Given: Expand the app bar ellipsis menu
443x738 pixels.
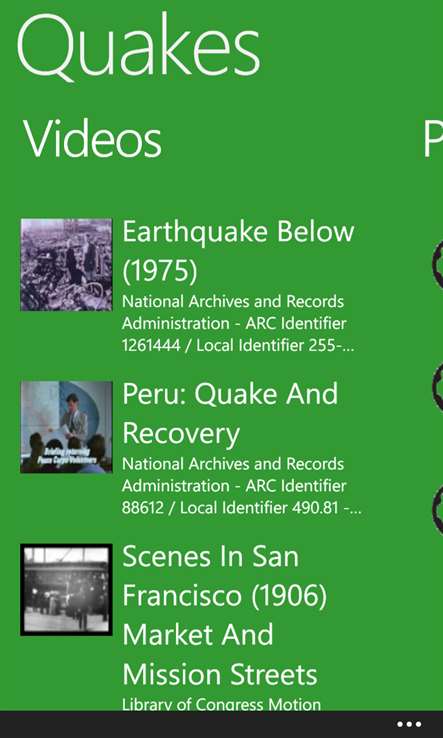Looking at the screenshot, I should [x=409, y=724].
